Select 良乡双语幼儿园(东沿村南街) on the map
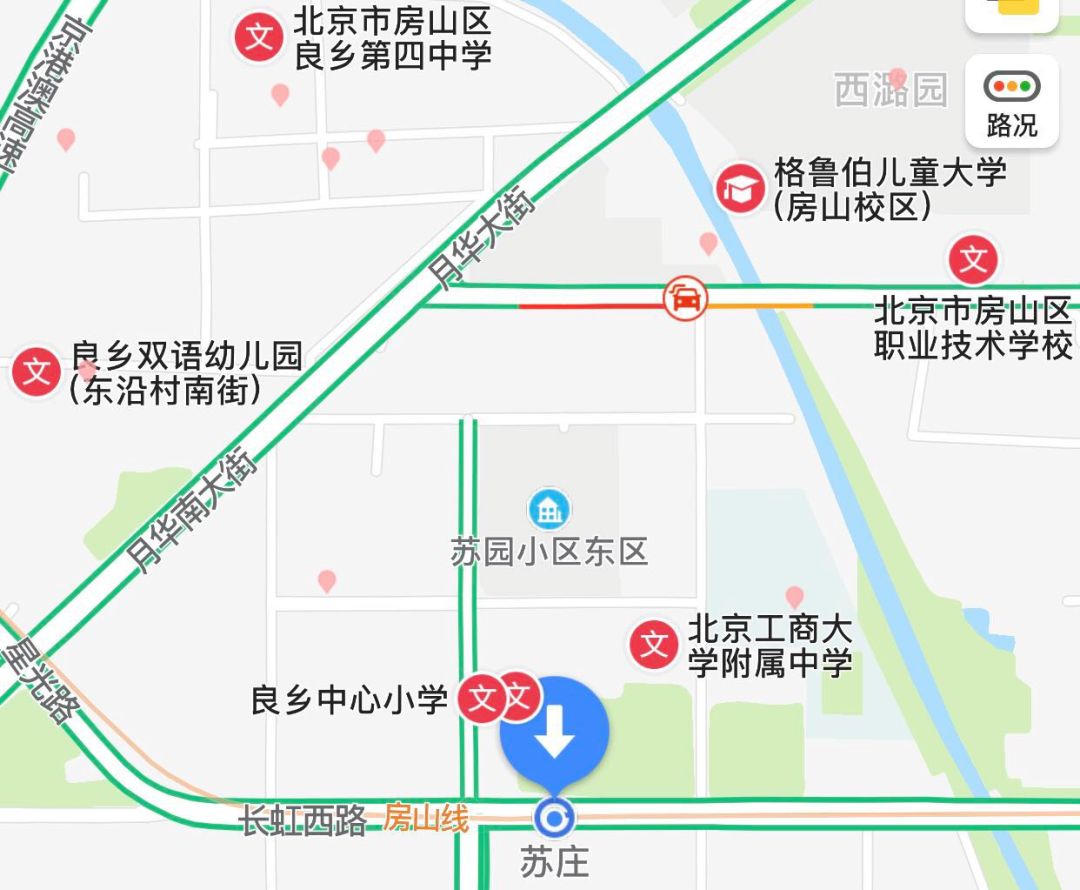1080x890 pixels. click(x=37, y=372)
